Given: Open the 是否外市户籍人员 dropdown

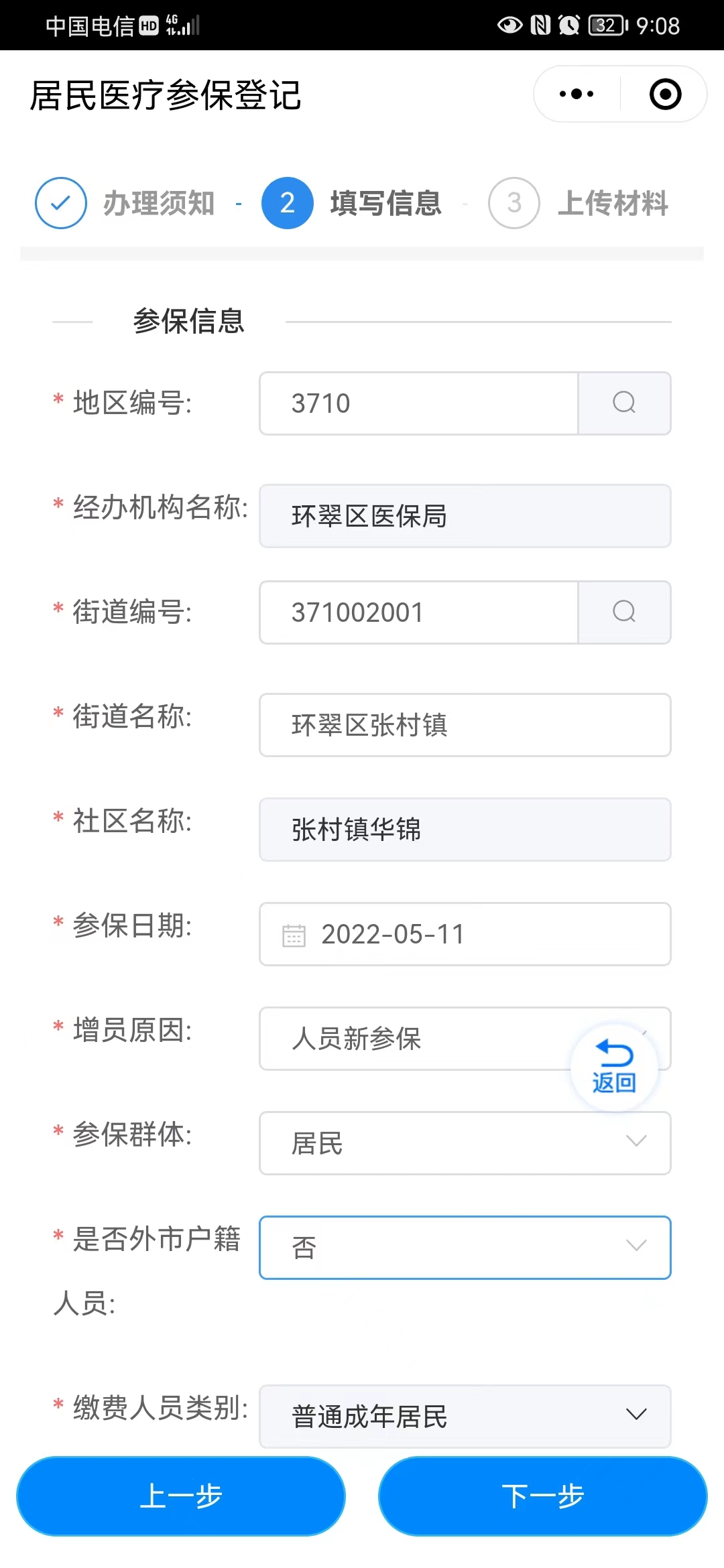Looking at the screenshot, I should (x=465, y=1248).
